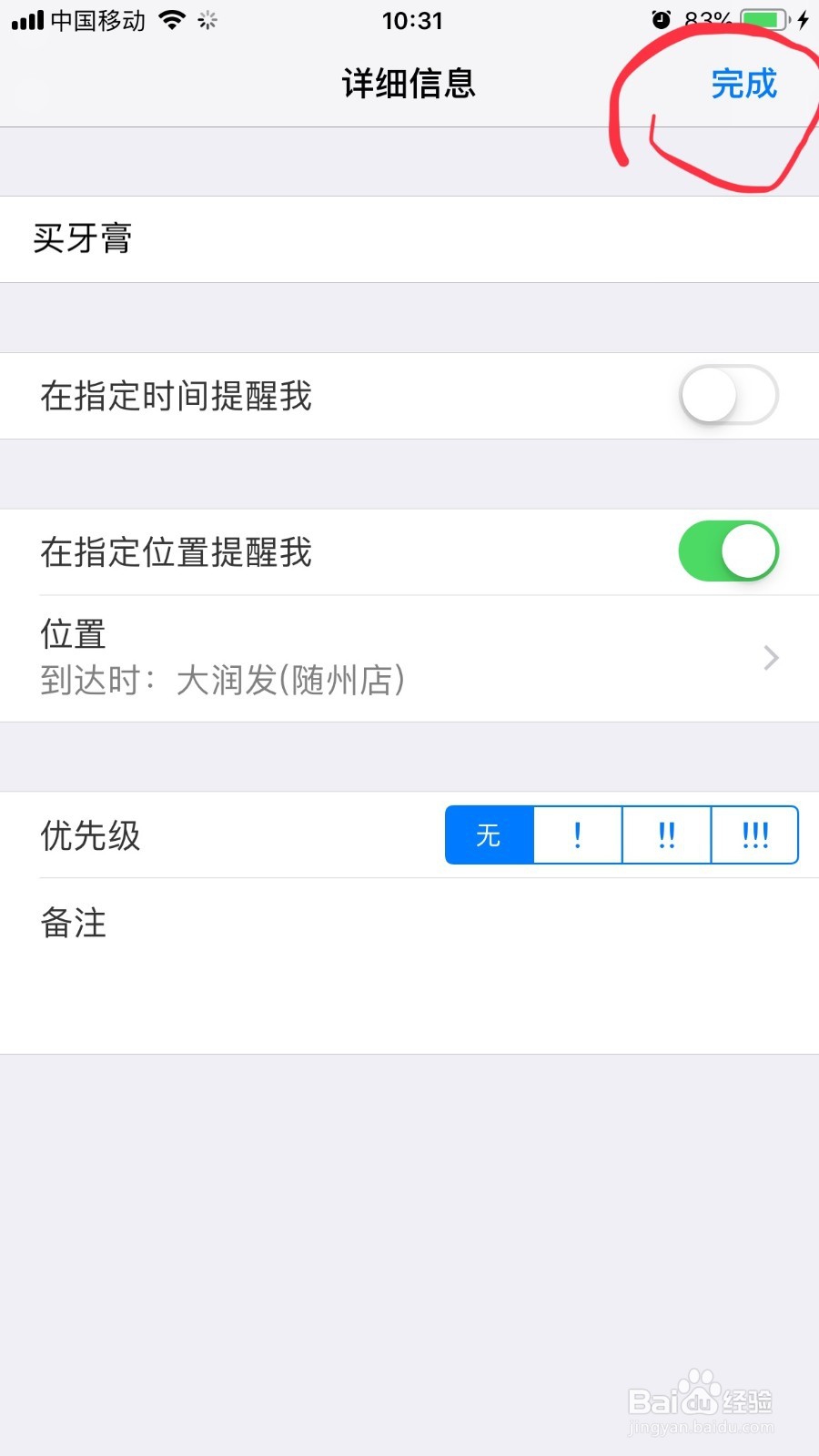This screenshot has height=1456, width=819.
Task: Open the 大润发(随州店) location detail row
Action: [291, 681]
